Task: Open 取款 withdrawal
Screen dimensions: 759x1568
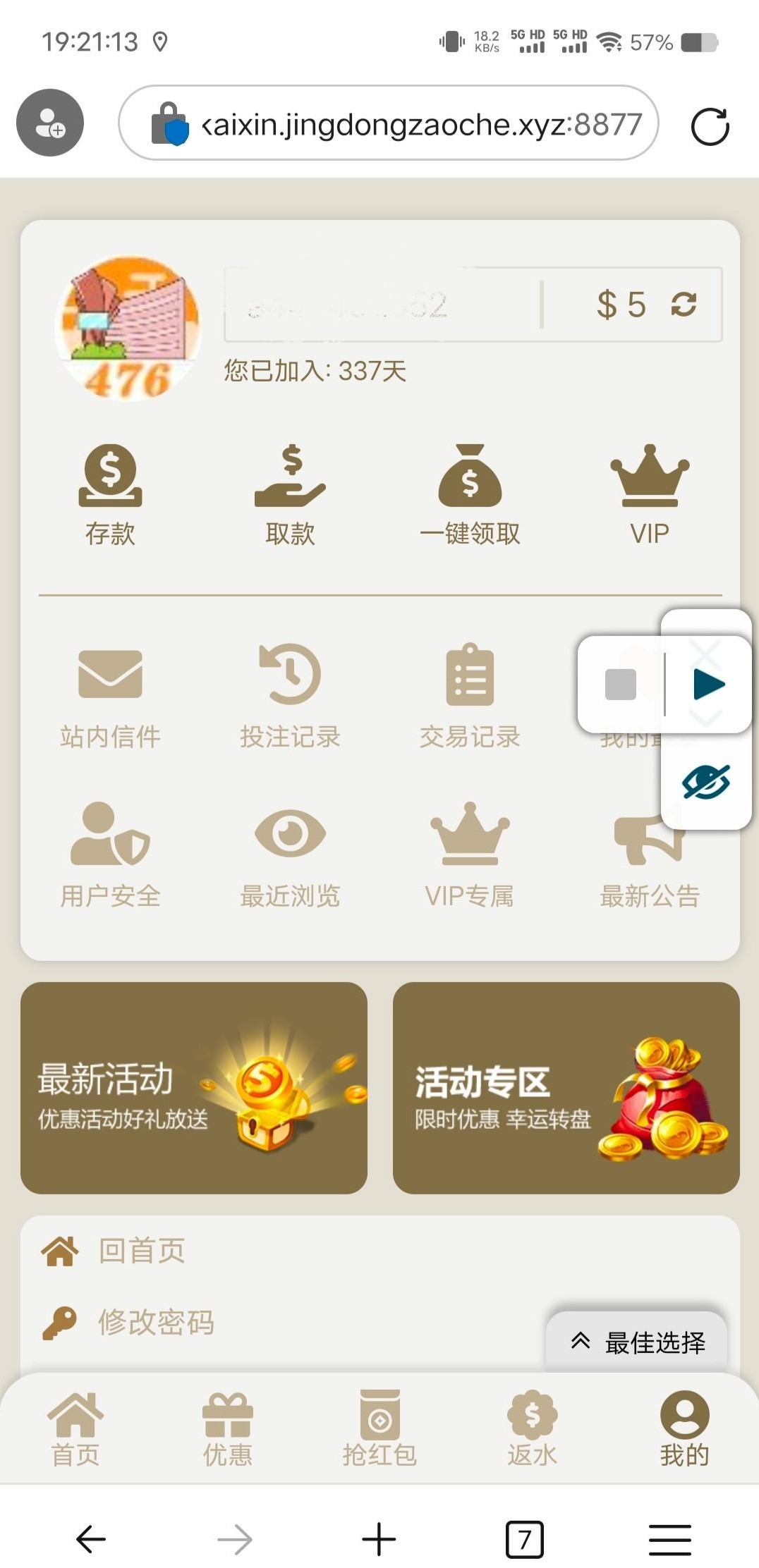Action: click(290, 494)
